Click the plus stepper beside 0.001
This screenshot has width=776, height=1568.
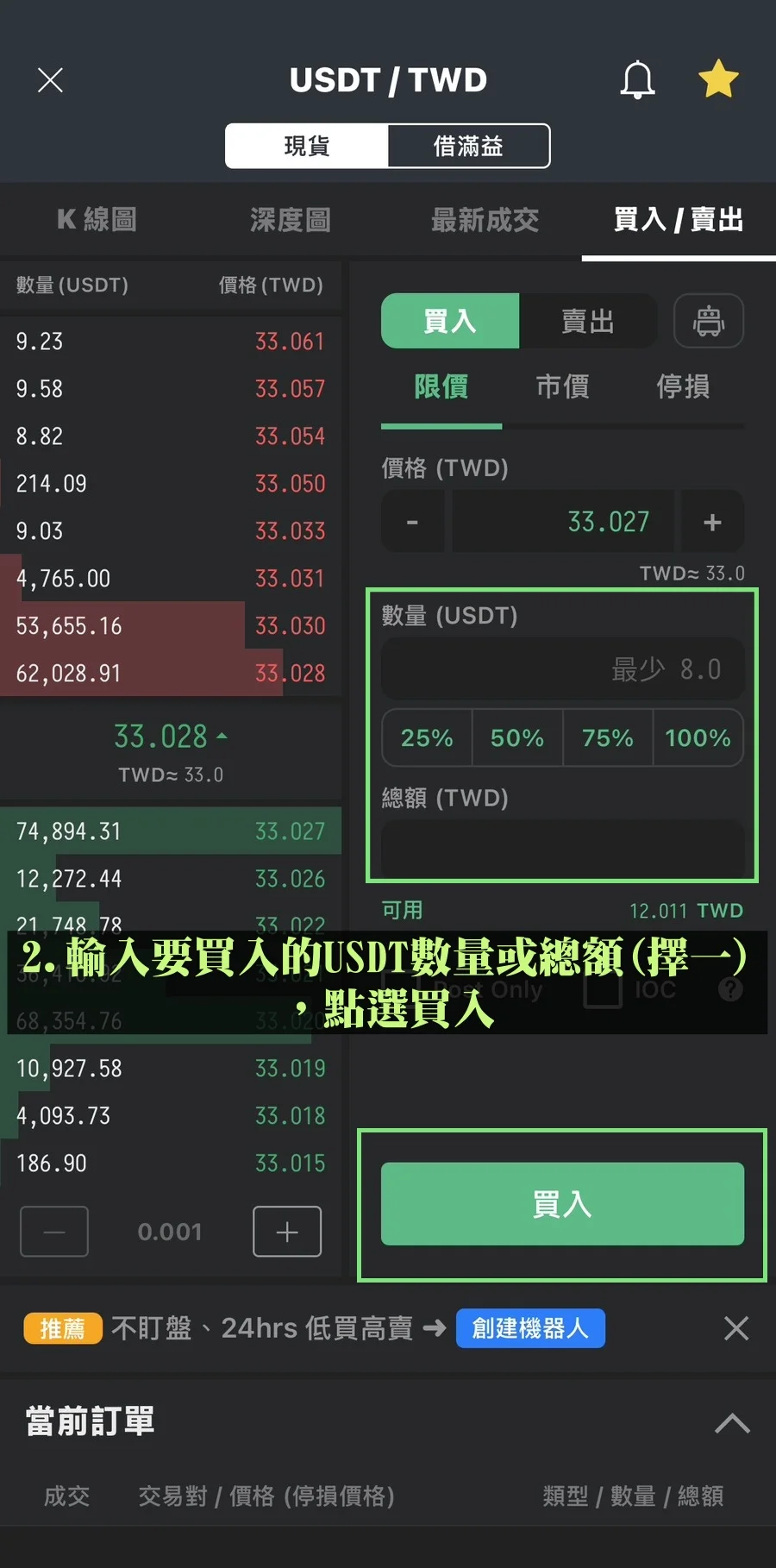286,1232
